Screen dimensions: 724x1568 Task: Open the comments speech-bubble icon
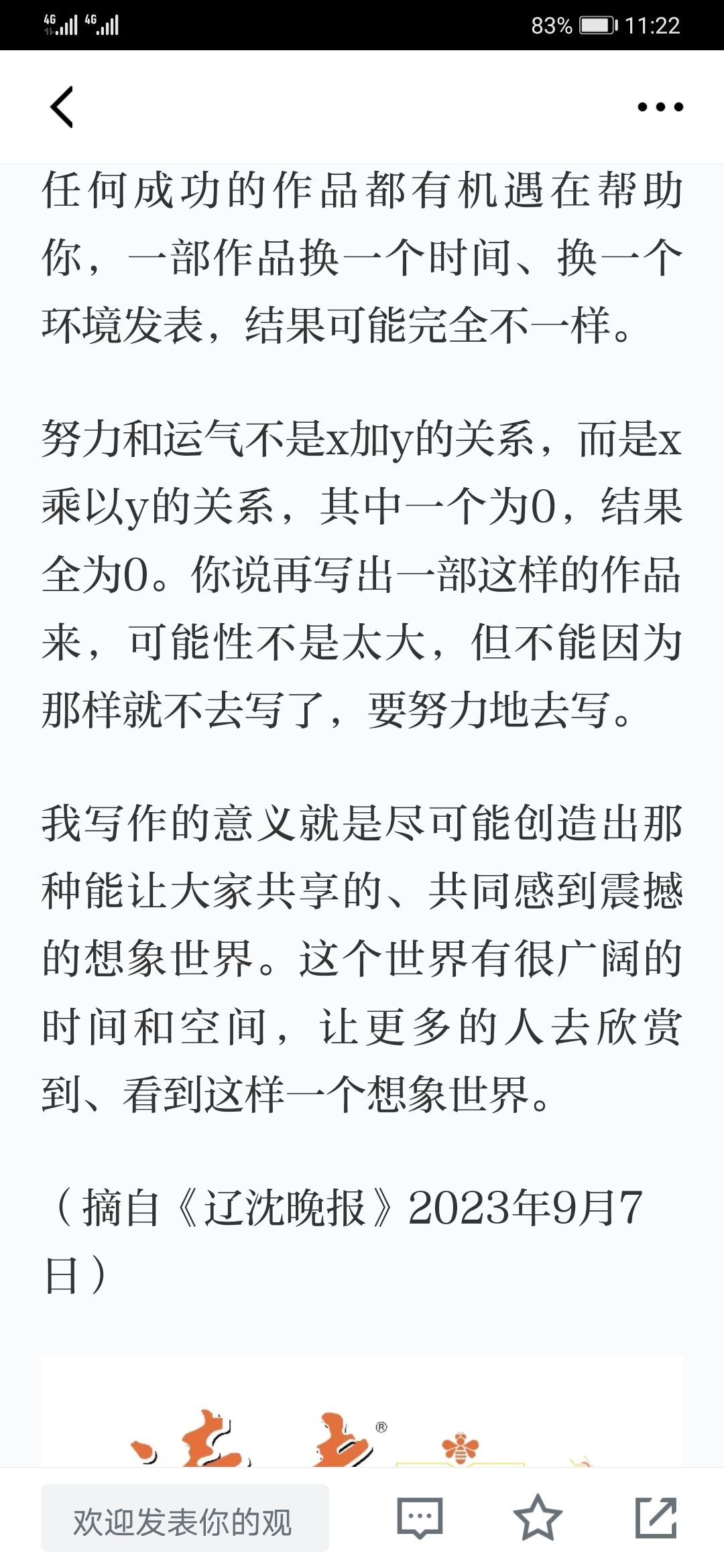[x=420, y=1518]
